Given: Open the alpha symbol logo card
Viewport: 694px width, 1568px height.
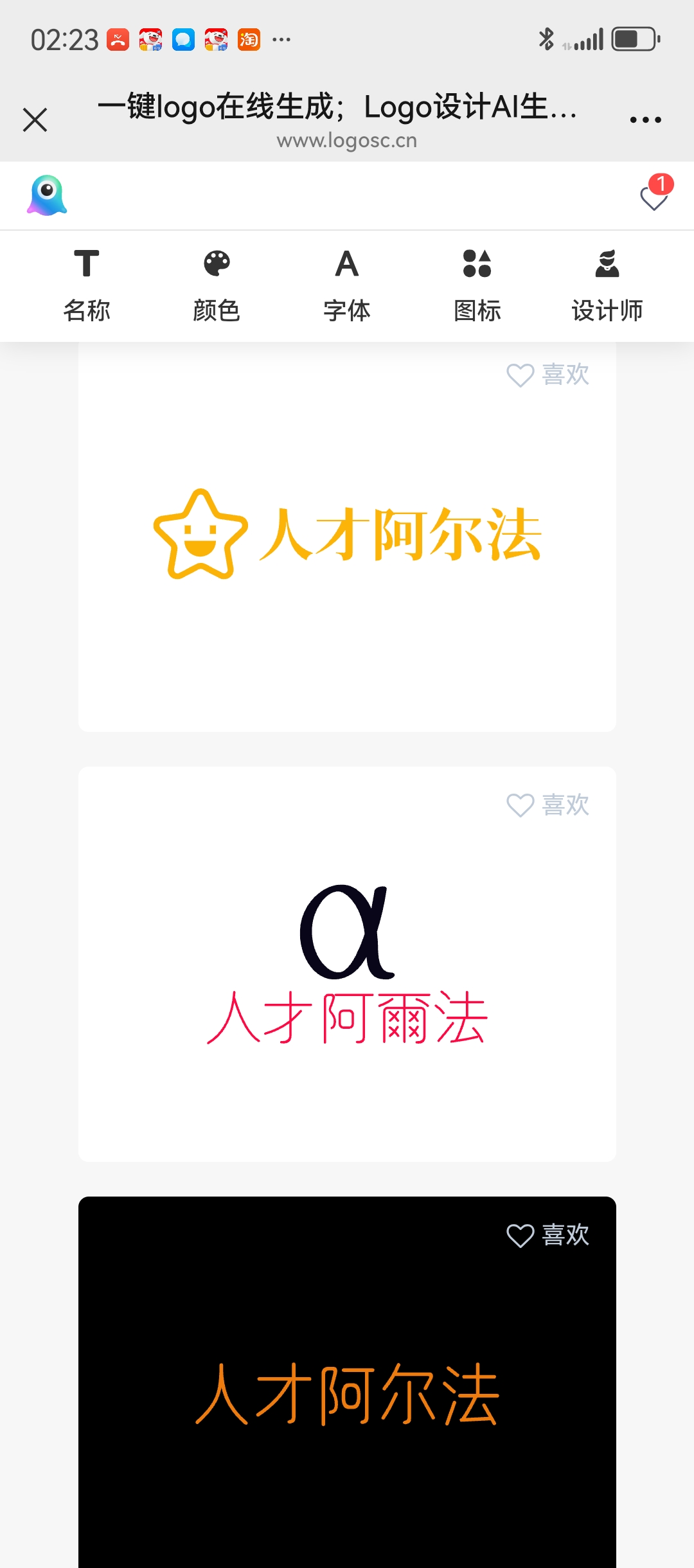Looking at the screenshot, I should pyautogui.click(x=347, y=964).
